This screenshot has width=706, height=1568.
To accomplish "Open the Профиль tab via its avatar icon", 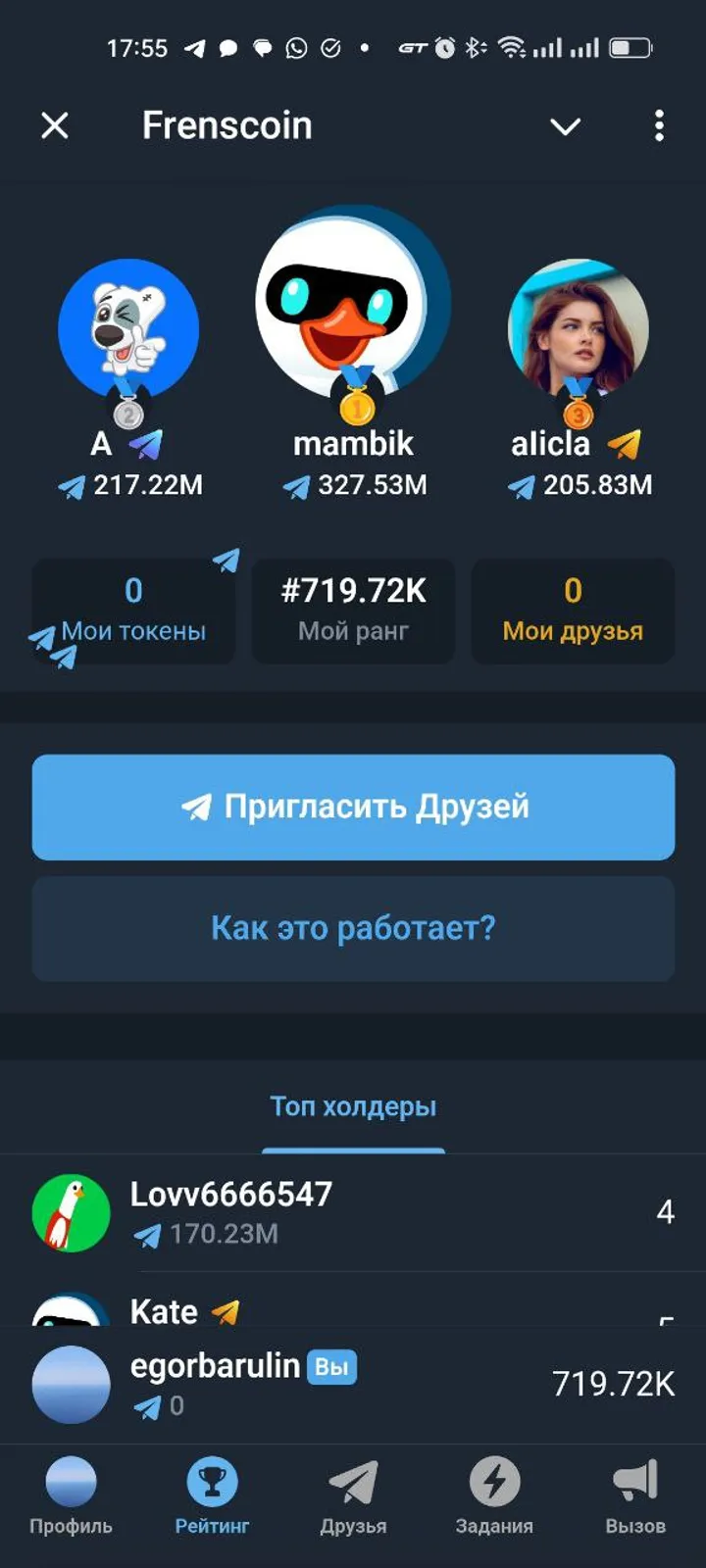I will (x=70, y=1480).
